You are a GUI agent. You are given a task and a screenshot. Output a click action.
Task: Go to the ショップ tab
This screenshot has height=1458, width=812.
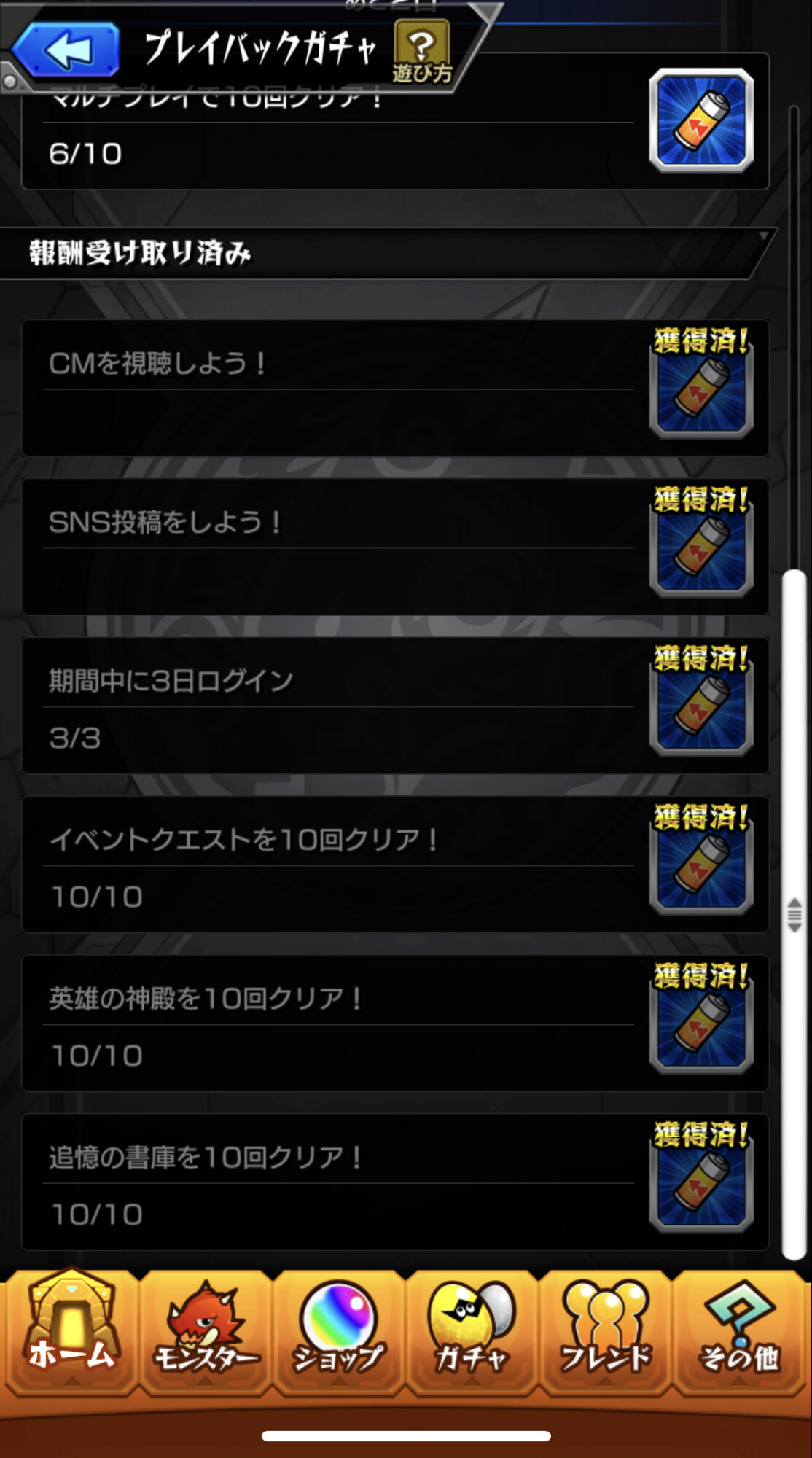338,1333
